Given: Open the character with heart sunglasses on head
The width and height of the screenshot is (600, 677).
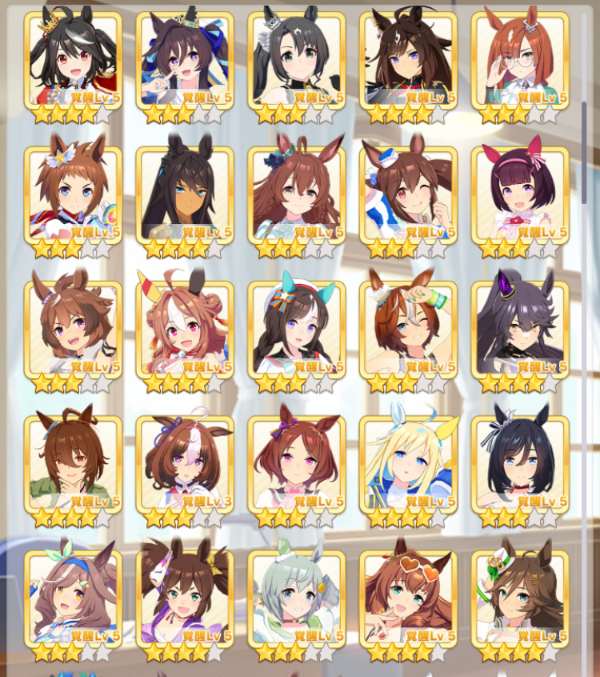Looking at the screenshot, I should tap(408, 600).
